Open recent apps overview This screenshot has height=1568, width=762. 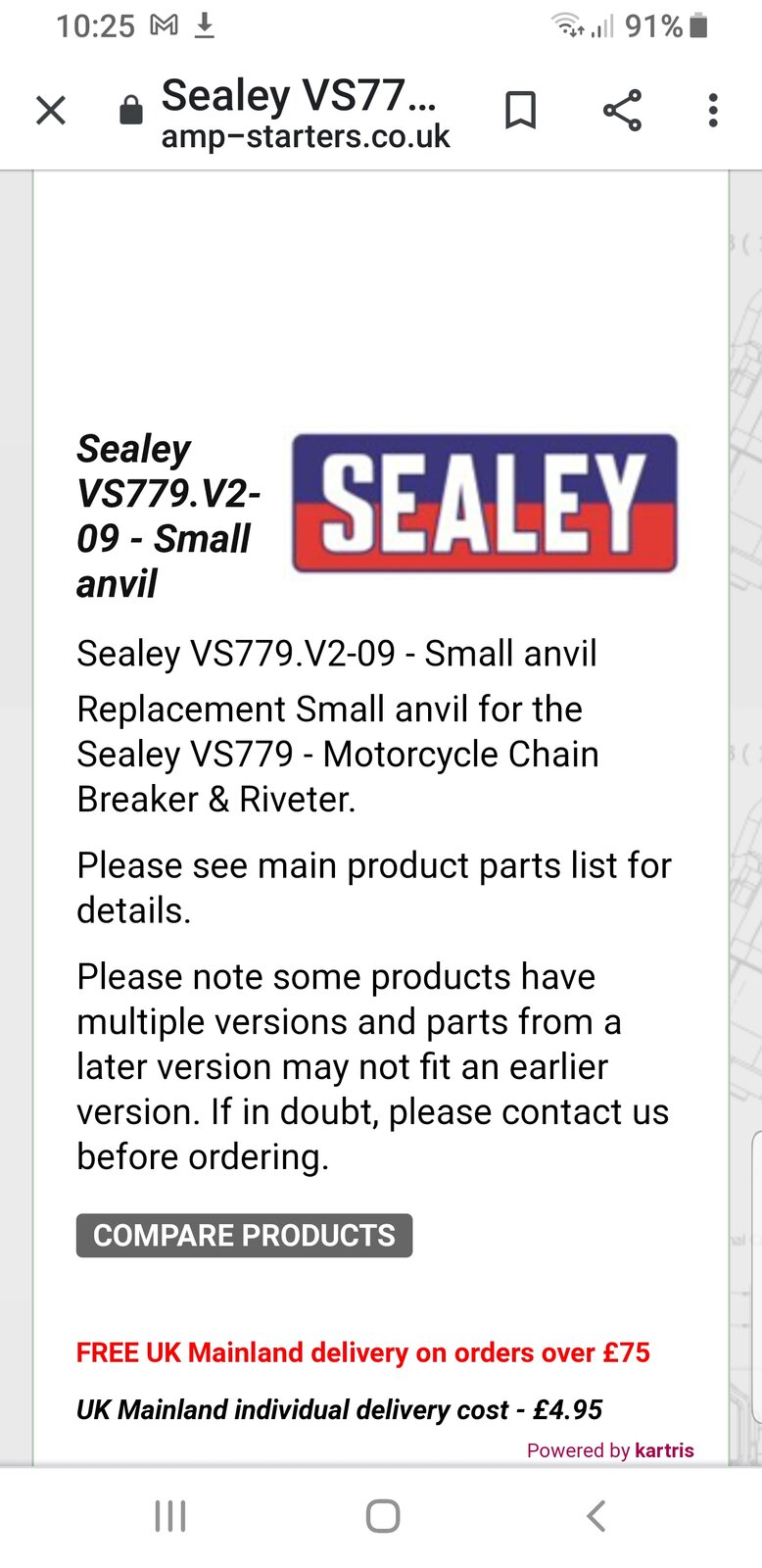[170, 1516]
